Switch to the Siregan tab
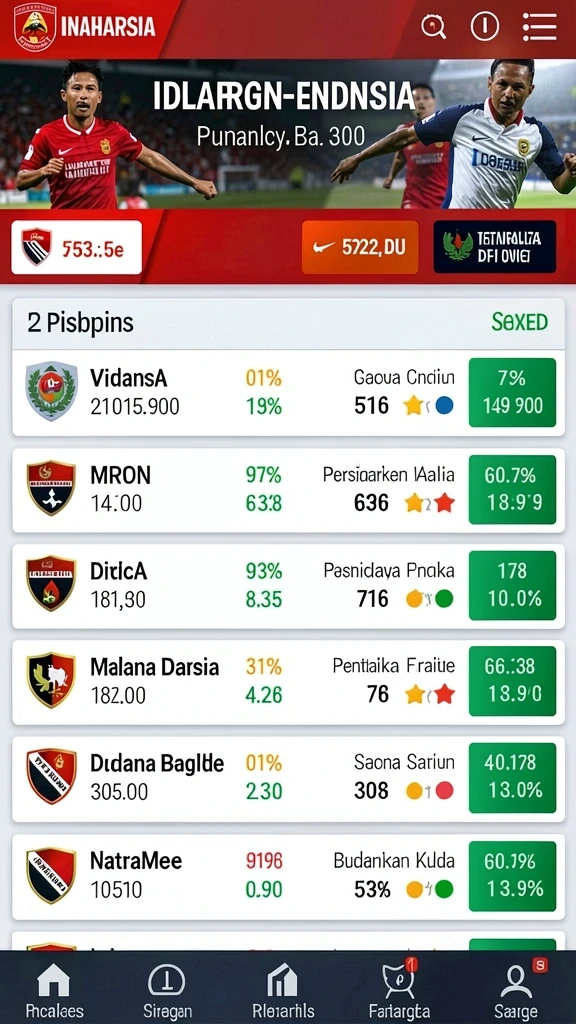 coord(167,991)
